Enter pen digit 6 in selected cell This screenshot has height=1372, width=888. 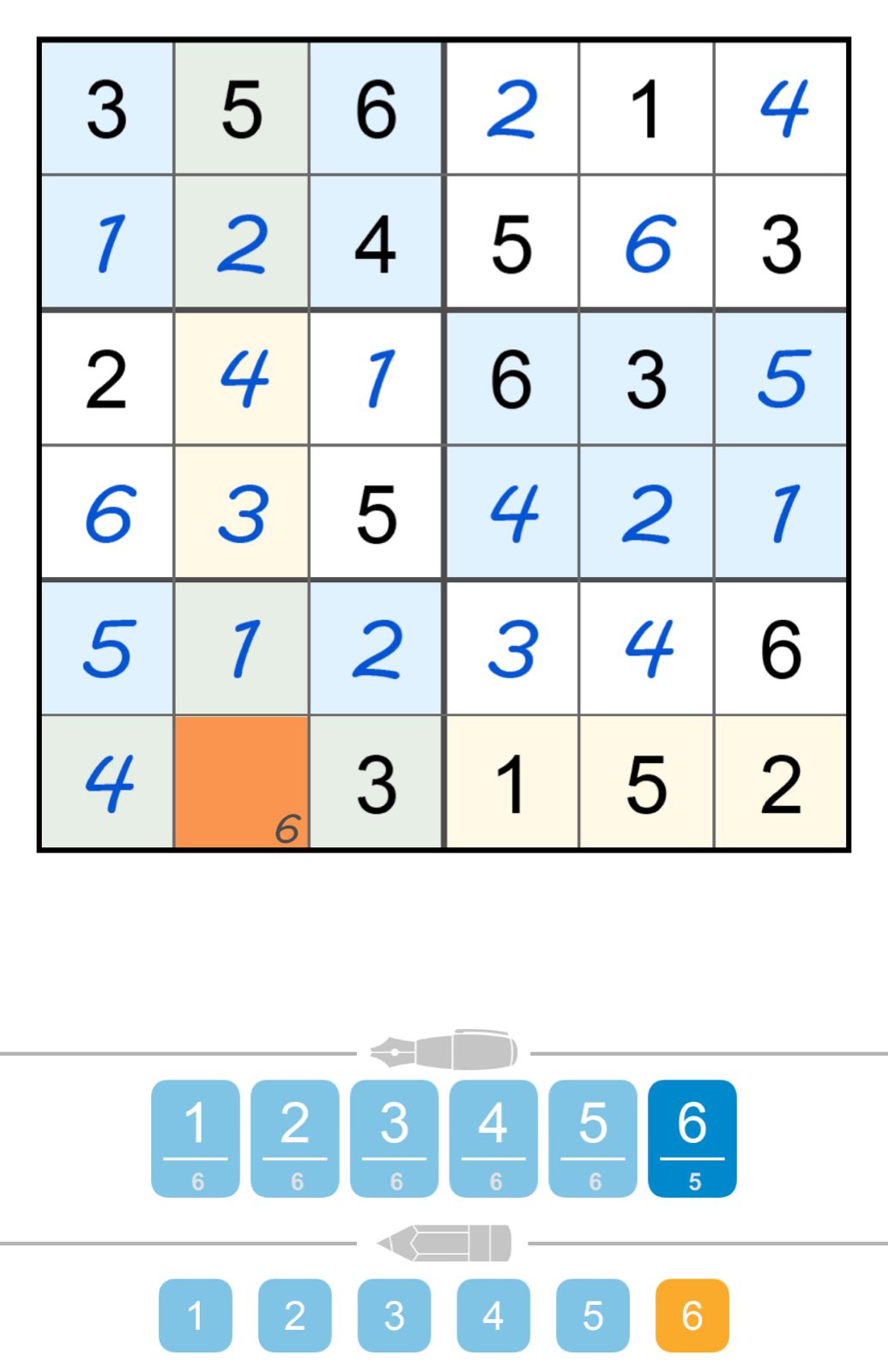[x=692, y=1138]
